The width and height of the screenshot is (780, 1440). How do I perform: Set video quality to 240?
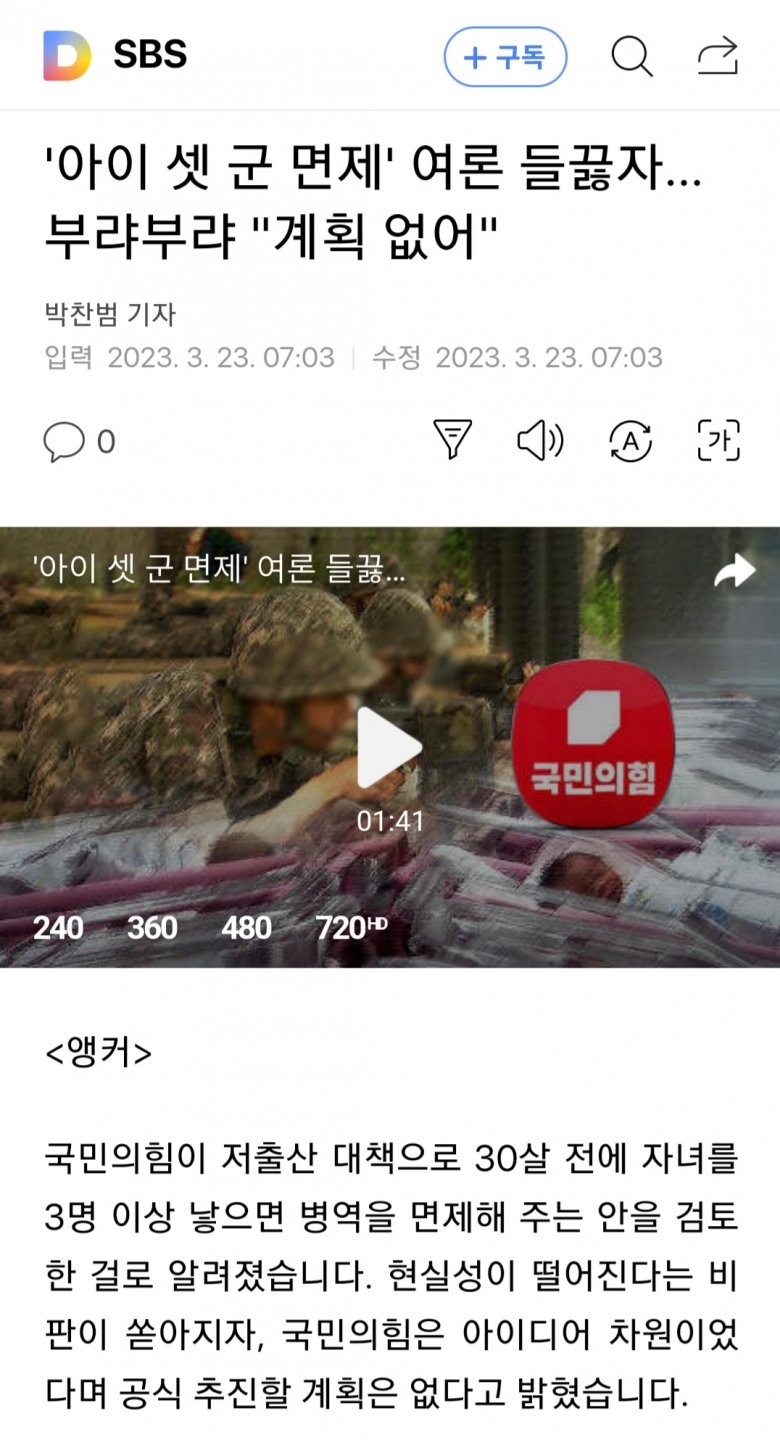(58, 928)
